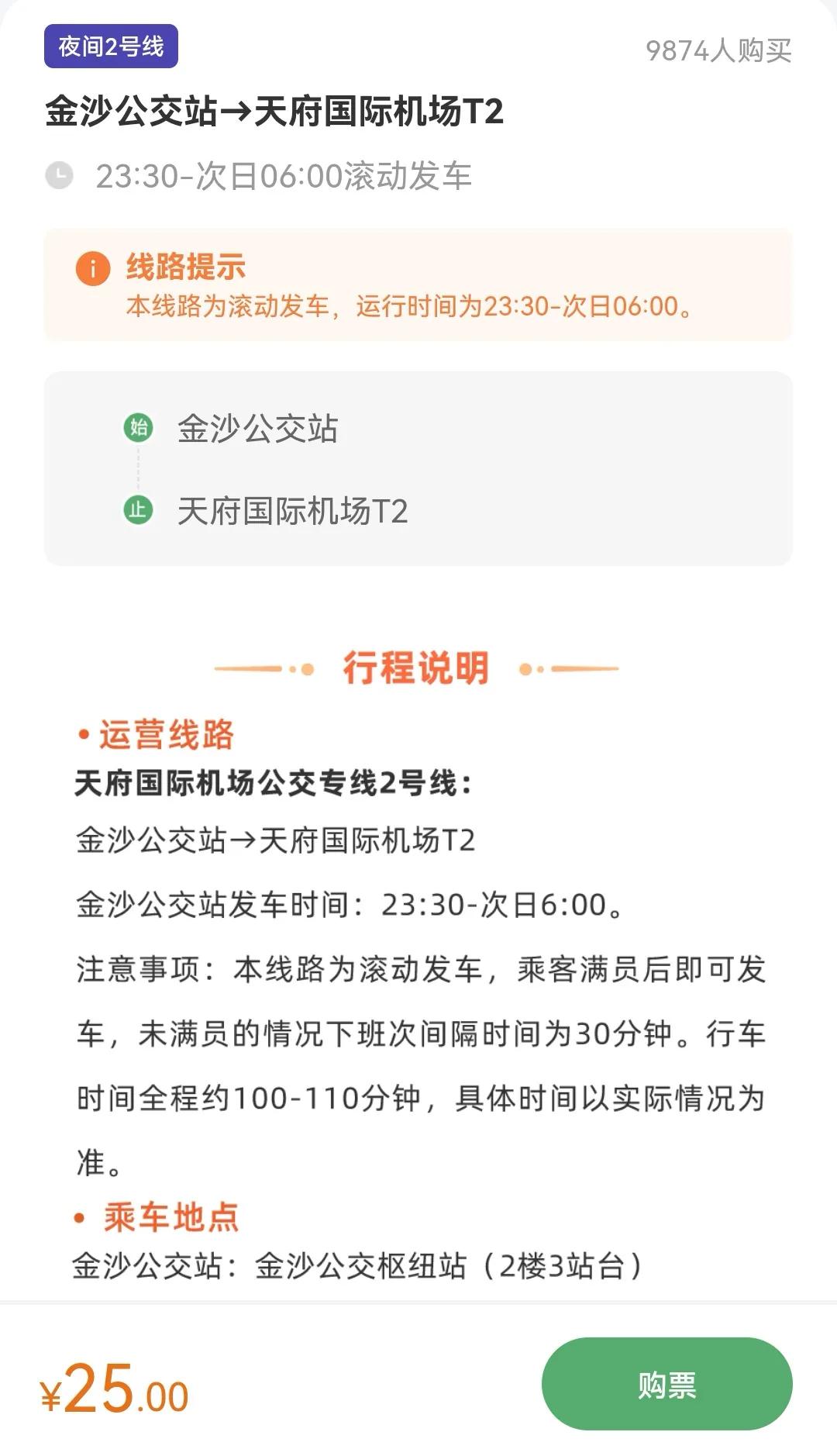
Task: Expand the route card details
Action: [x=418, y=469]
